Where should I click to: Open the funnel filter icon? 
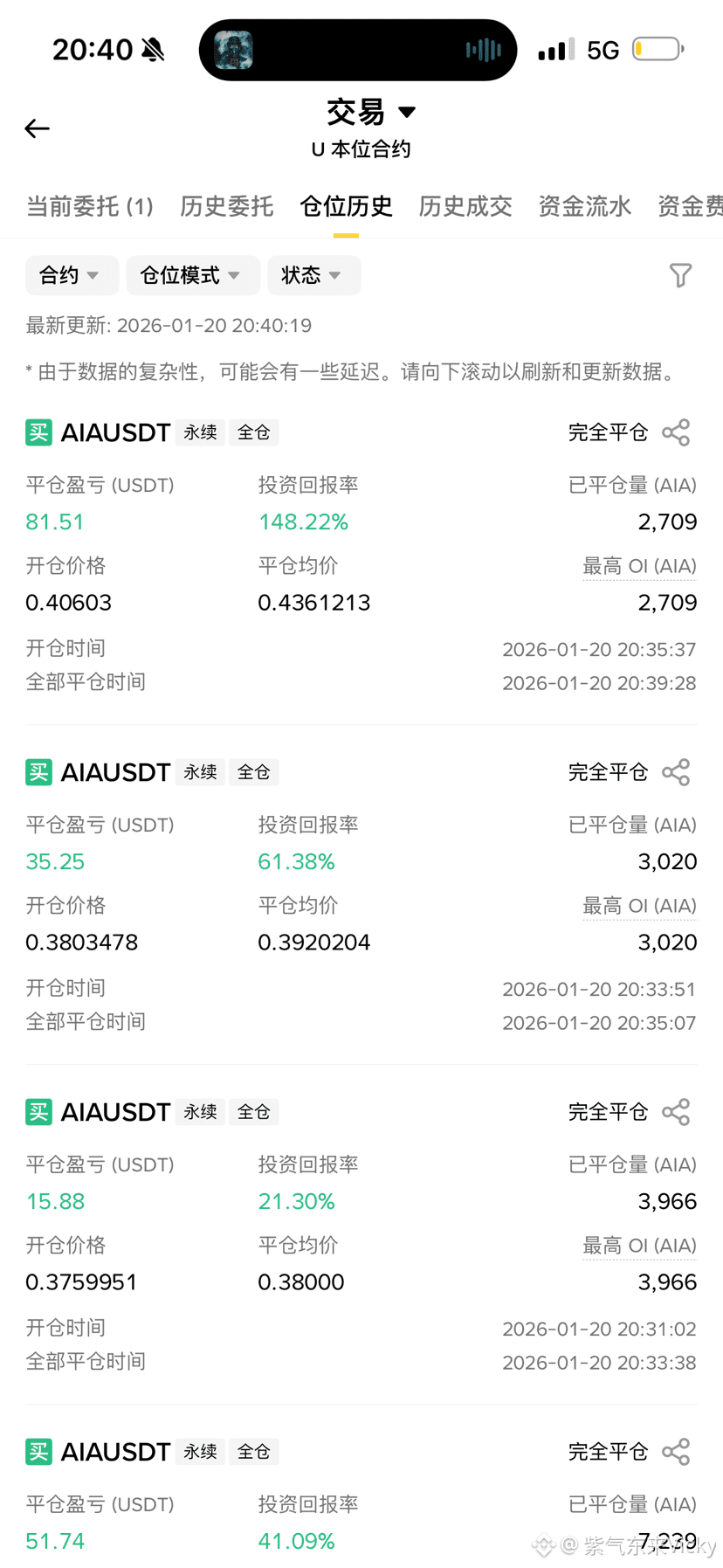click(680, 275)
